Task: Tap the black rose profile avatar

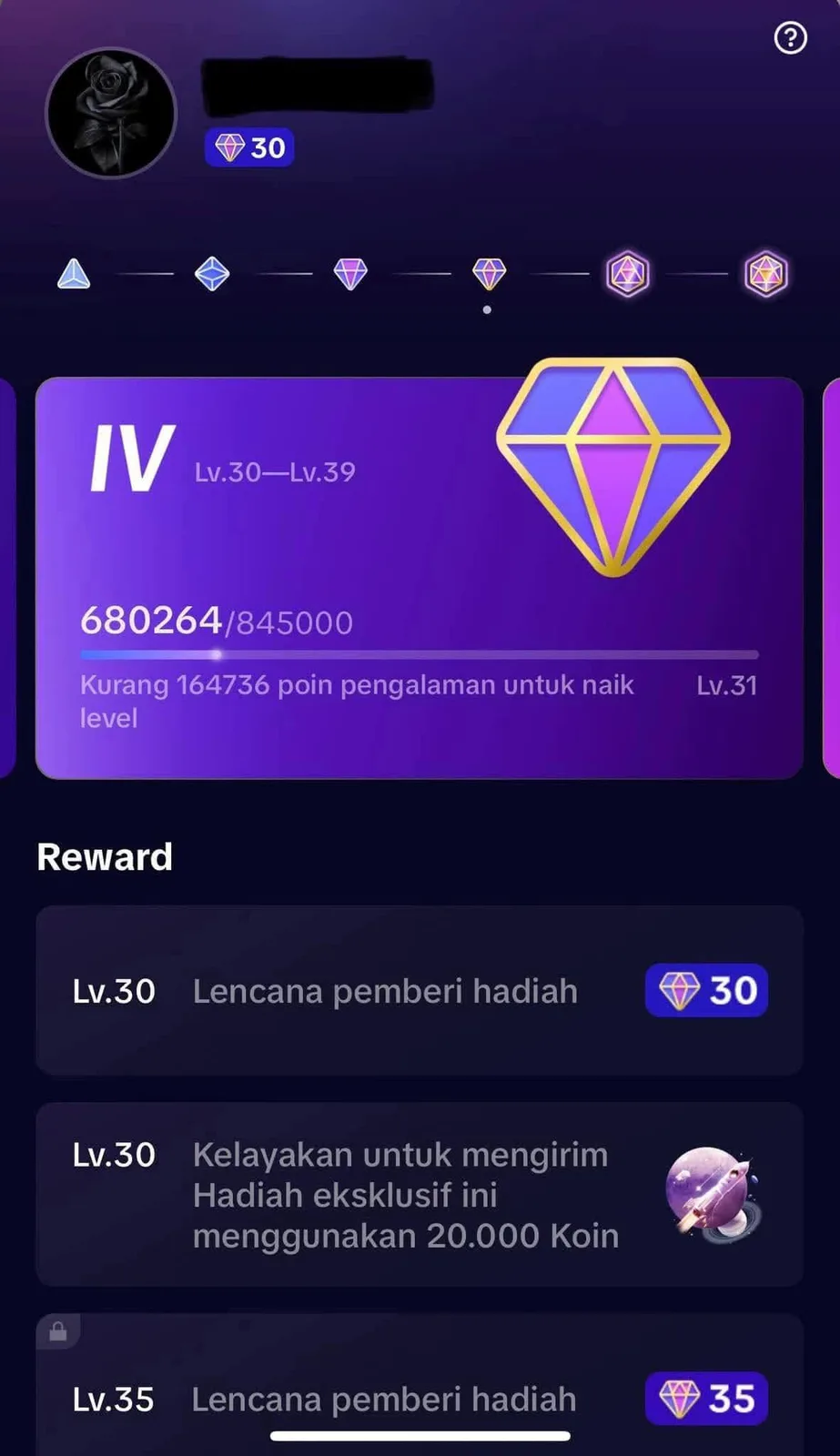Action: [111, 113]
